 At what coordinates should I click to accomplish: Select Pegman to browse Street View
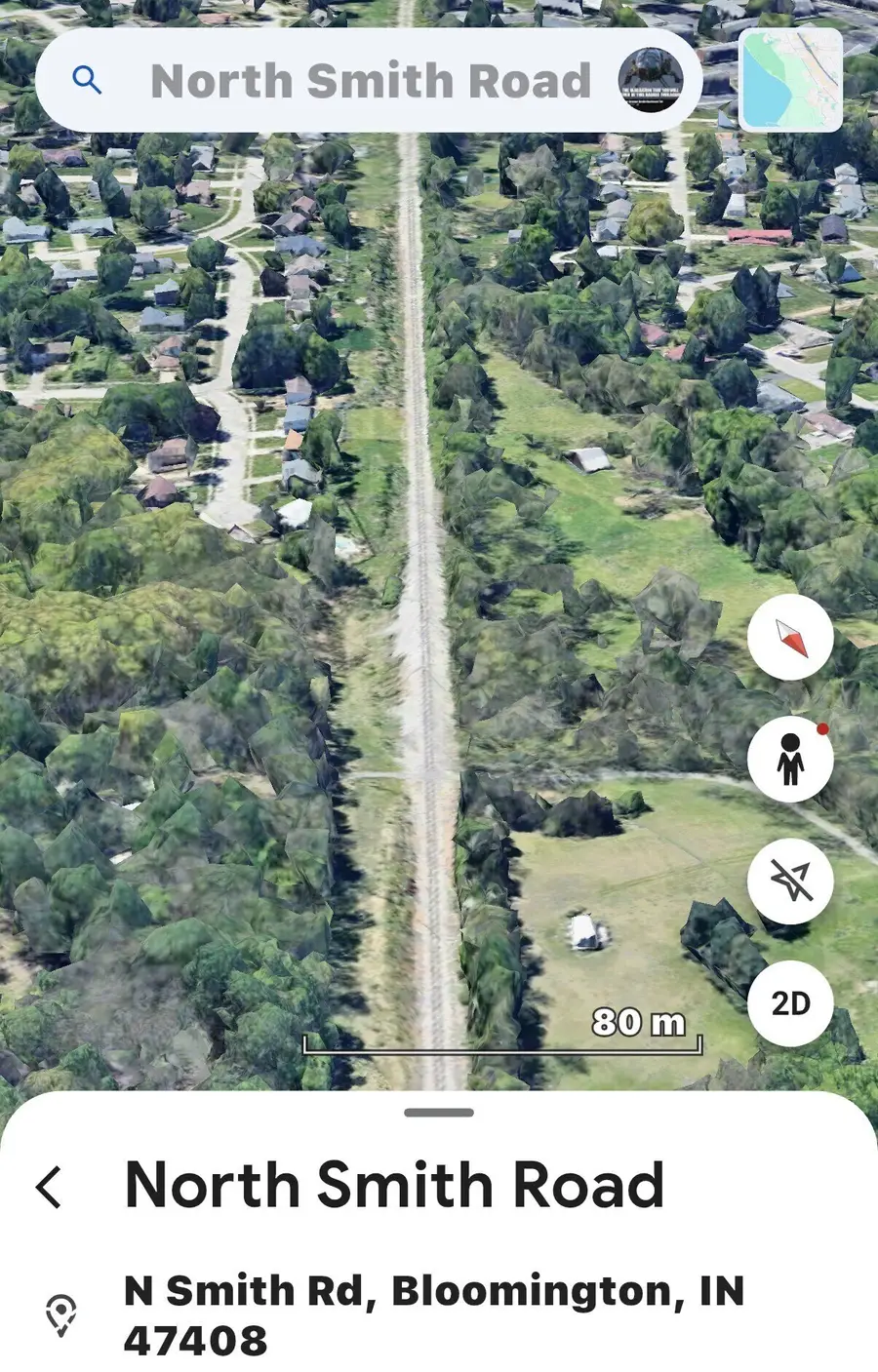click(789, 760)
